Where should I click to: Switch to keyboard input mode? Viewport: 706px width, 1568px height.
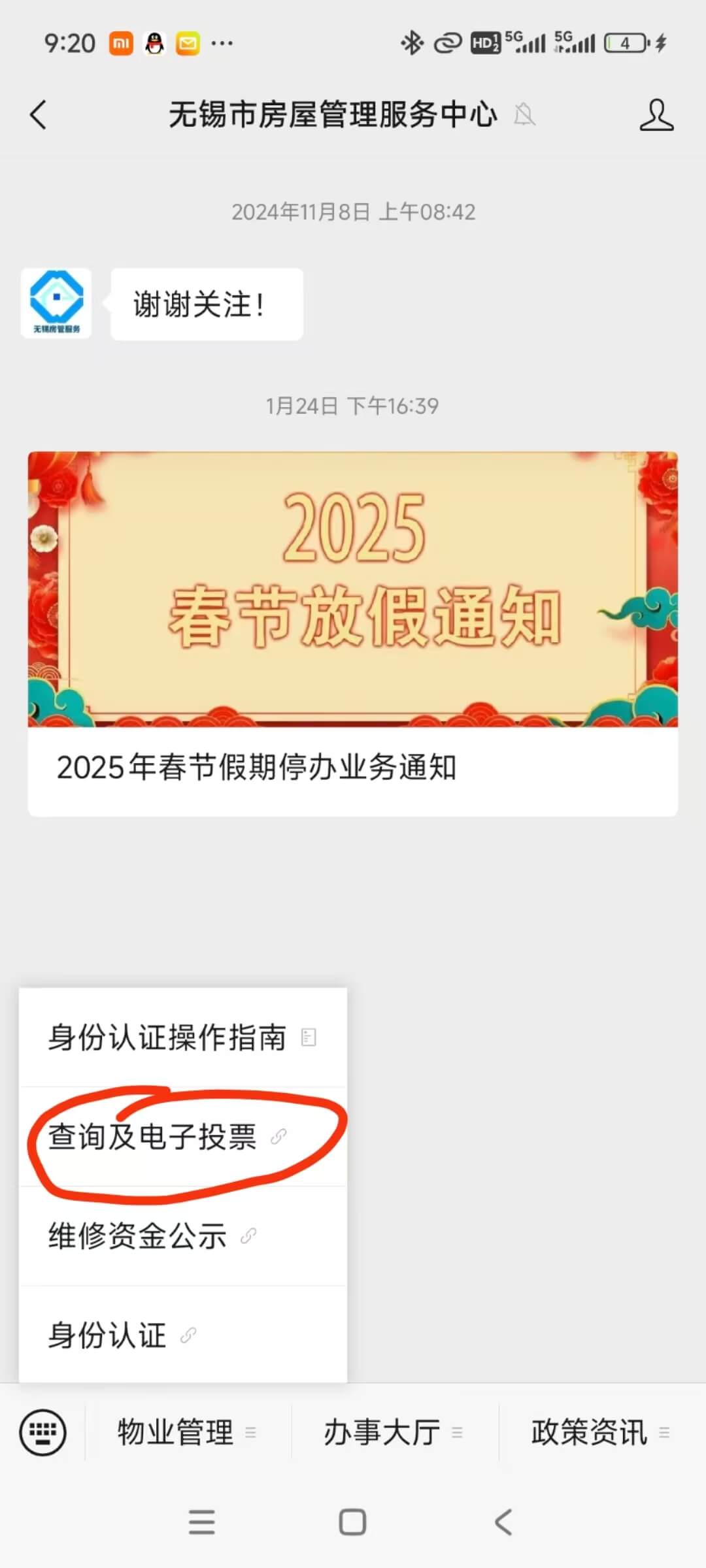42,1433
